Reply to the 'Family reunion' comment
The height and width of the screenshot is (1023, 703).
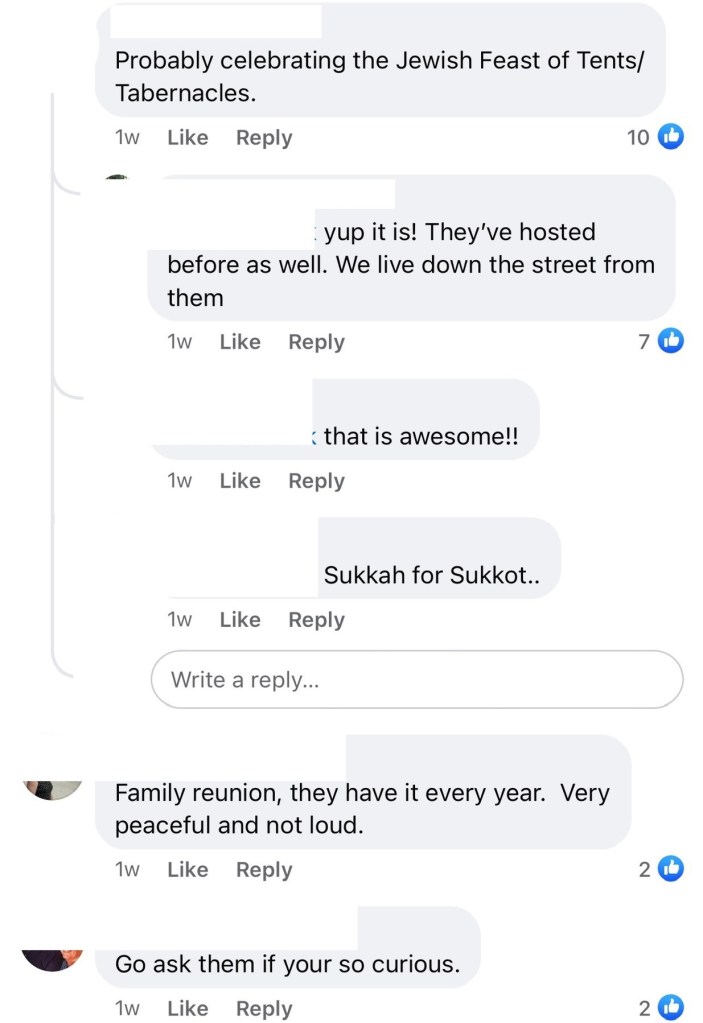pos(264,870)
